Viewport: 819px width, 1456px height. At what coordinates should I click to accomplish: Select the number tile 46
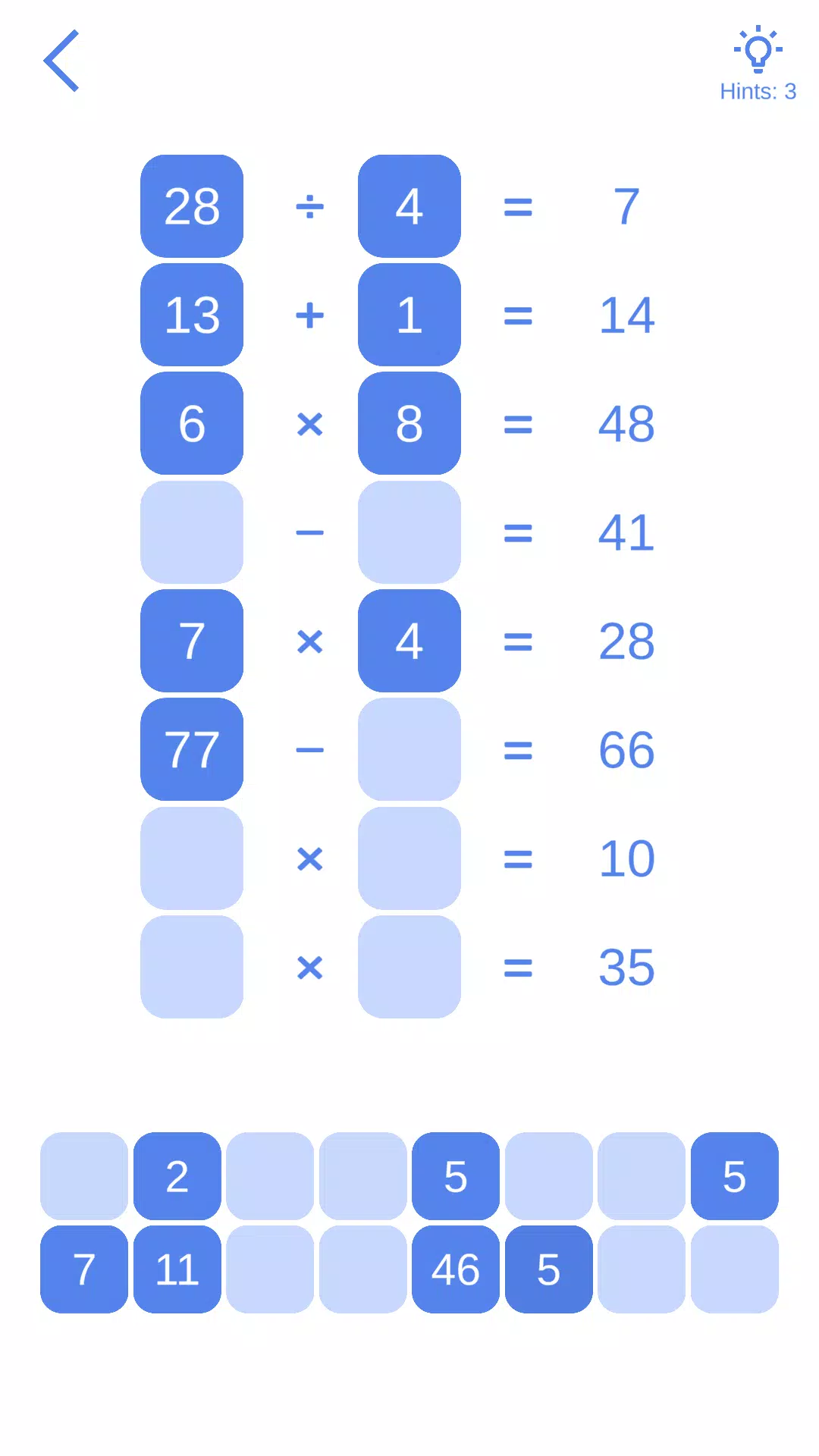coord(455,1269)
